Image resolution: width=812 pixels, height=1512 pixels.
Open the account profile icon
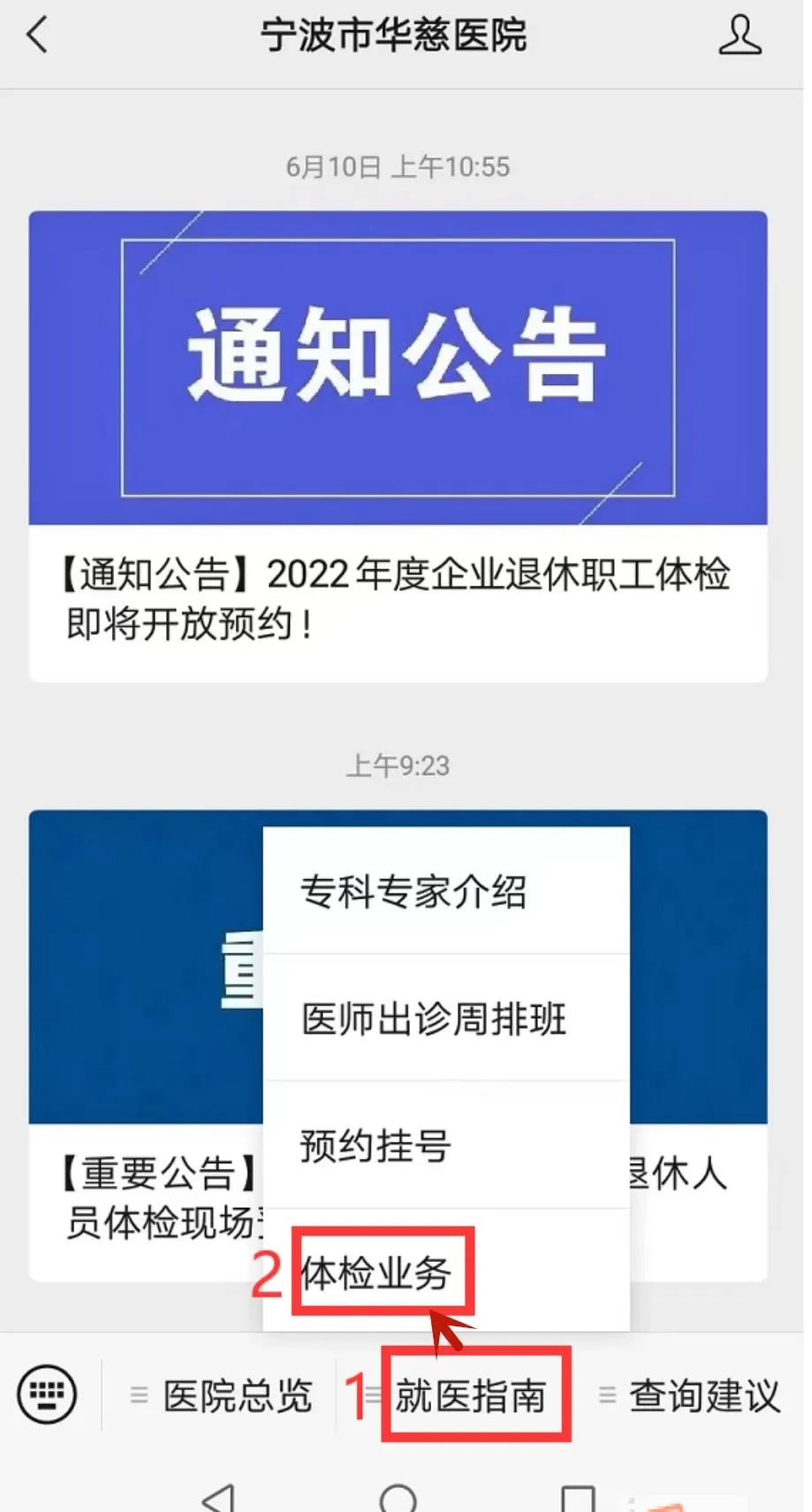coord(739,36)
